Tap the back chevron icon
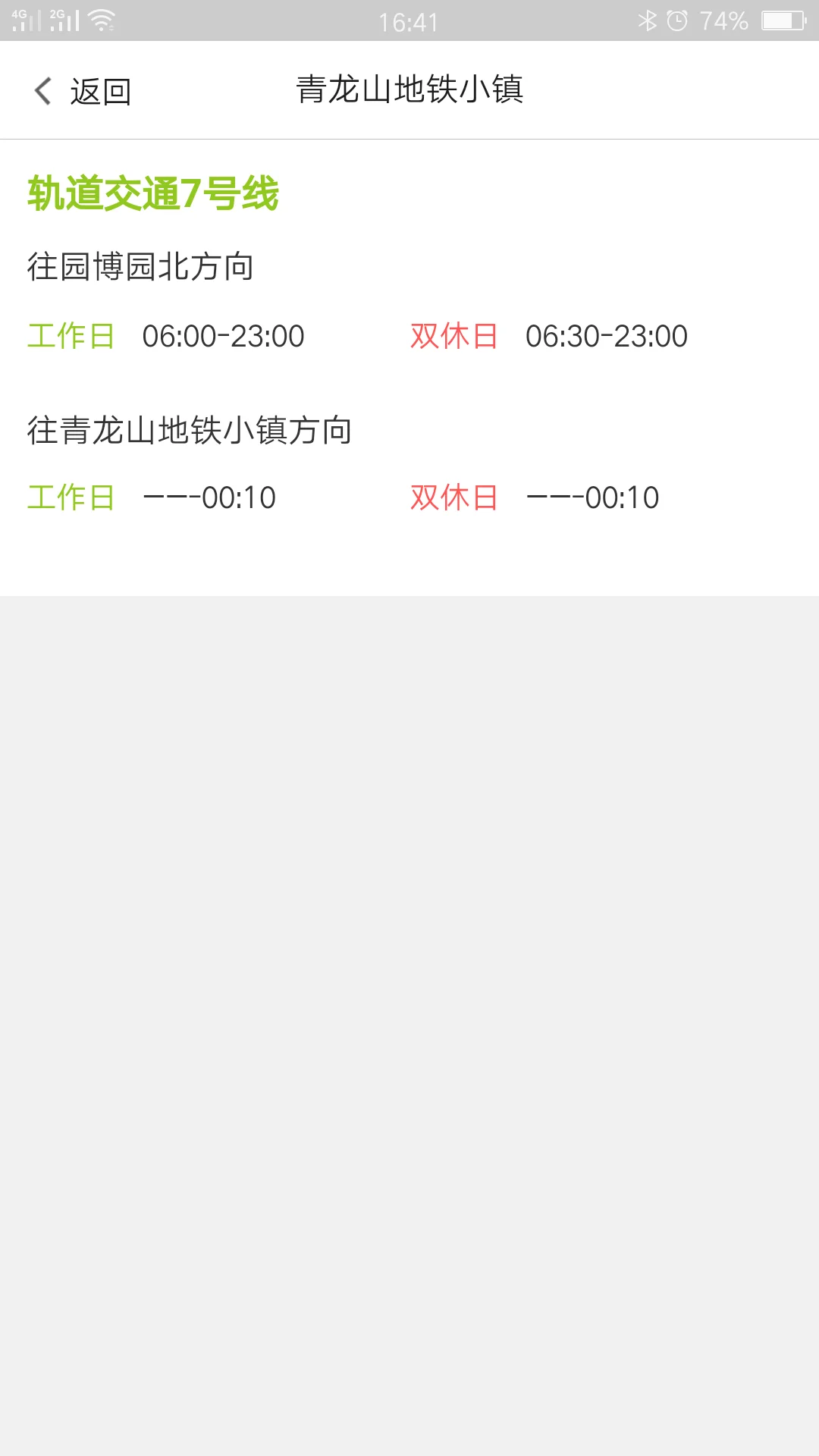Screen dimensions: 819x1456 42,90
